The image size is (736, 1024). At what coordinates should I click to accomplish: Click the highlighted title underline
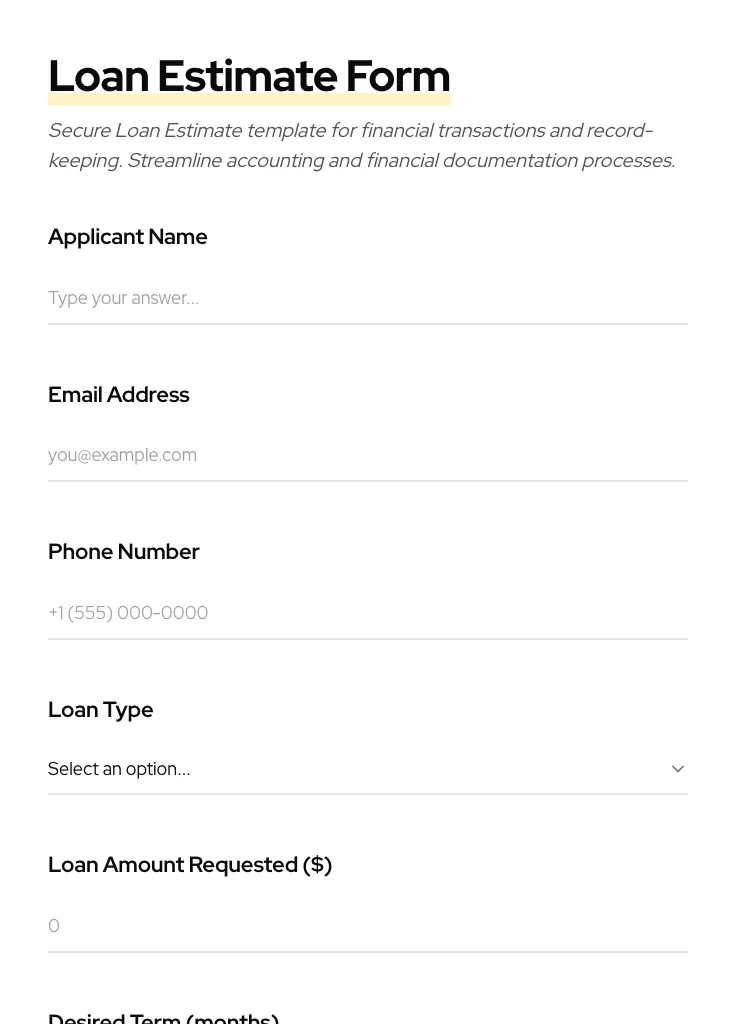tap(249, 99)
